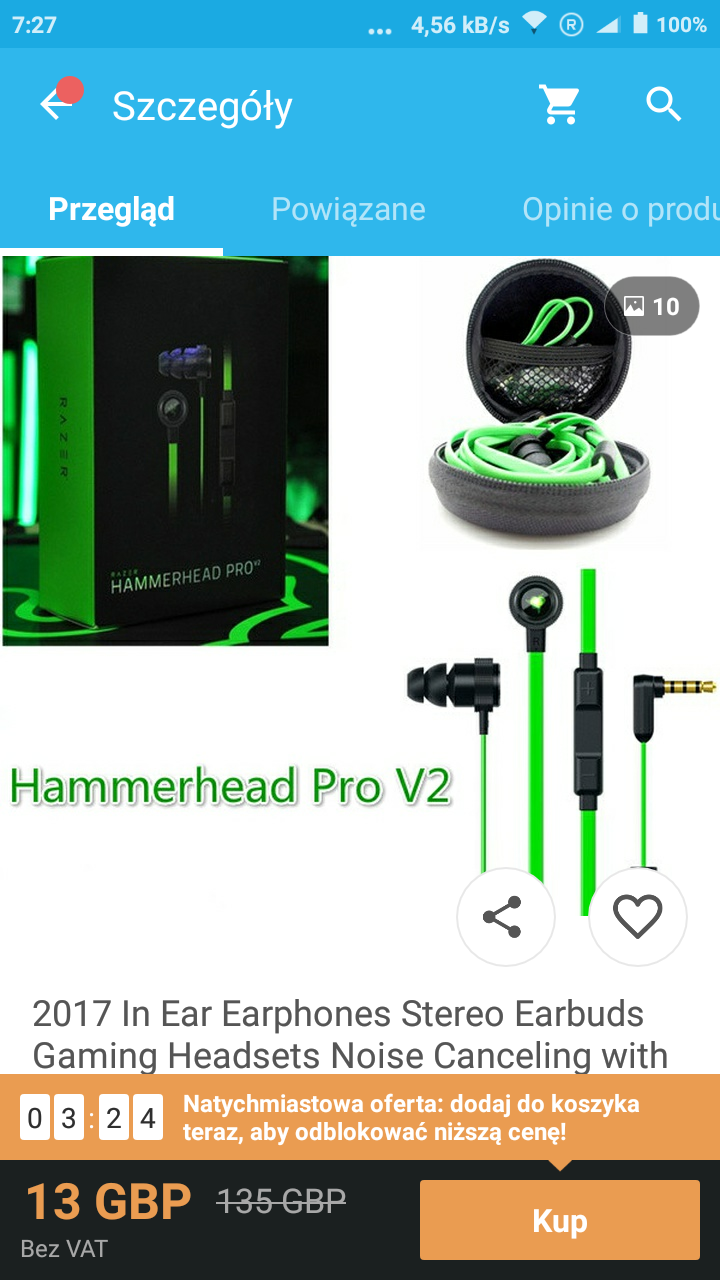
Task: Switch to the Powiązane tab
Action: click(348, 209)
